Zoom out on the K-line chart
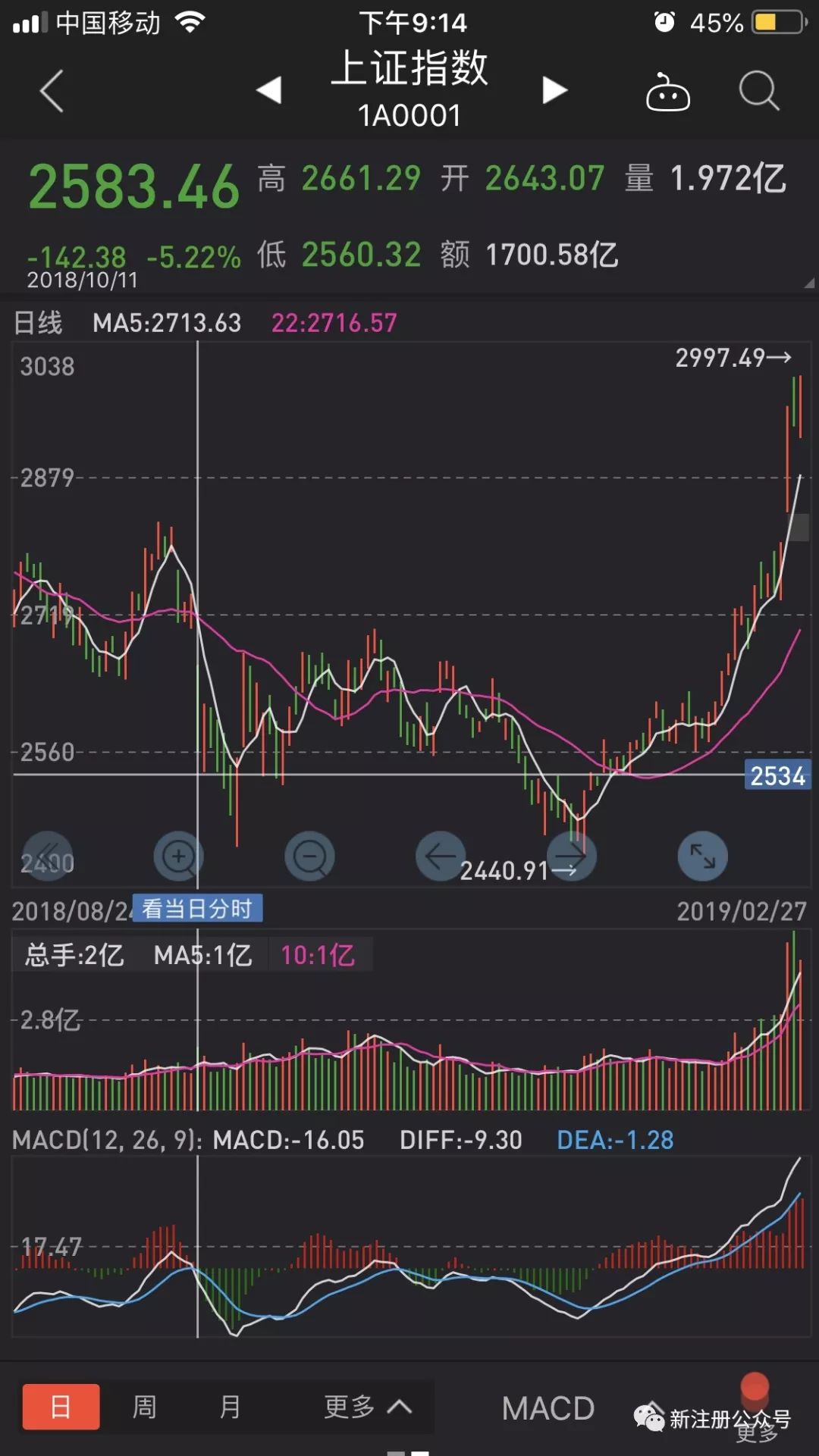 click(309, 856)
